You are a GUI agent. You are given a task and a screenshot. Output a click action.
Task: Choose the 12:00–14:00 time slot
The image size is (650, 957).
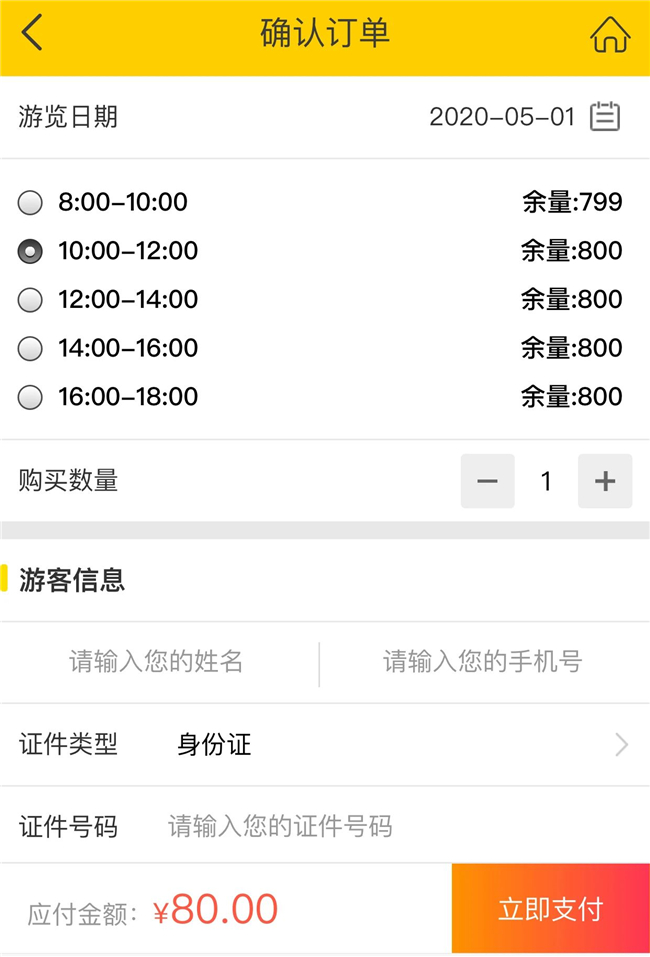coord(31,300)
